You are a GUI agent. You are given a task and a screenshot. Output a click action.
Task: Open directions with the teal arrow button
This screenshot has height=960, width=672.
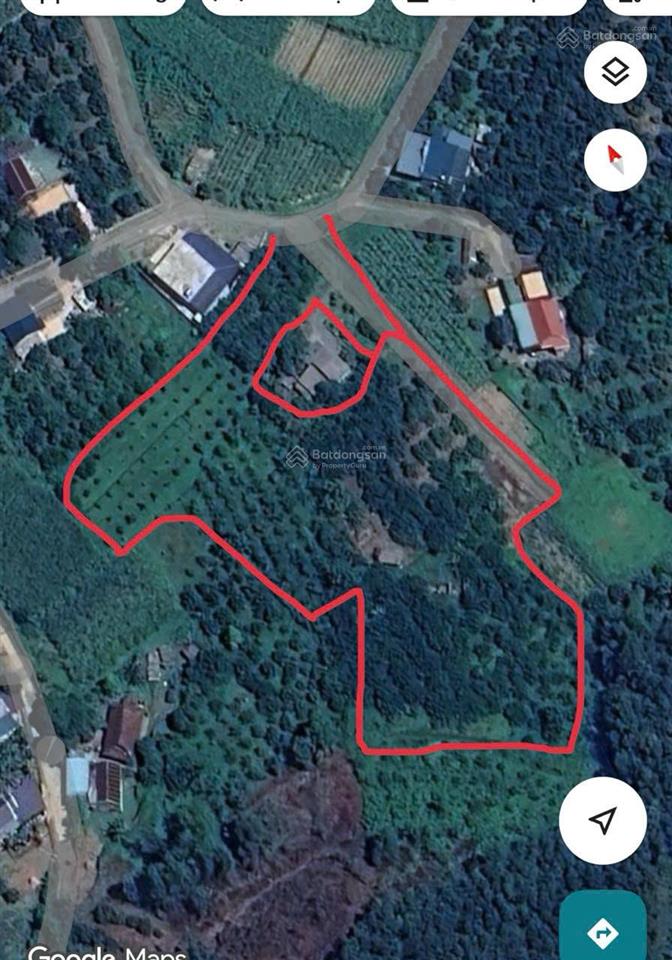[x=603, y=932]
